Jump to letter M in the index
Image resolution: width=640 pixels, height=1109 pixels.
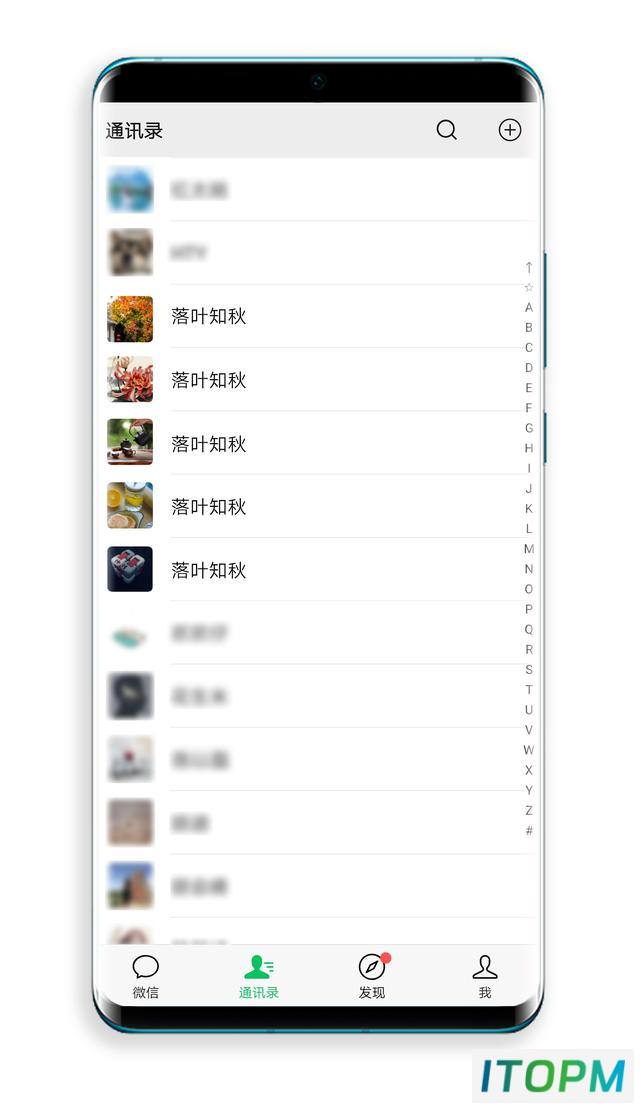click(x=528, y=549)
